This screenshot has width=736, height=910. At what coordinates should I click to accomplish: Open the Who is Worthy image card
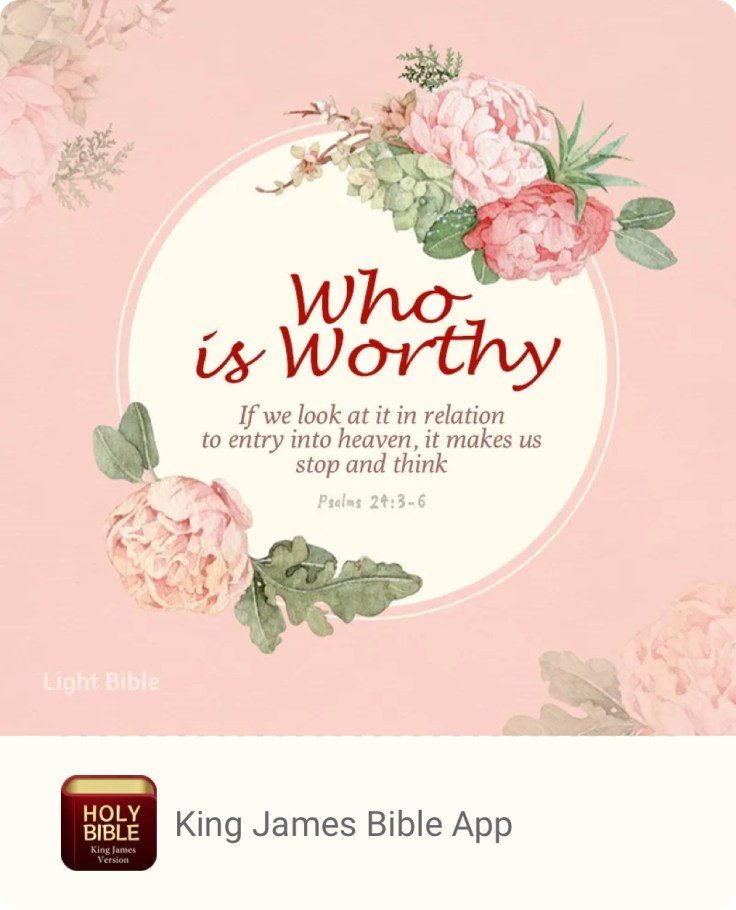pos(368,367)
